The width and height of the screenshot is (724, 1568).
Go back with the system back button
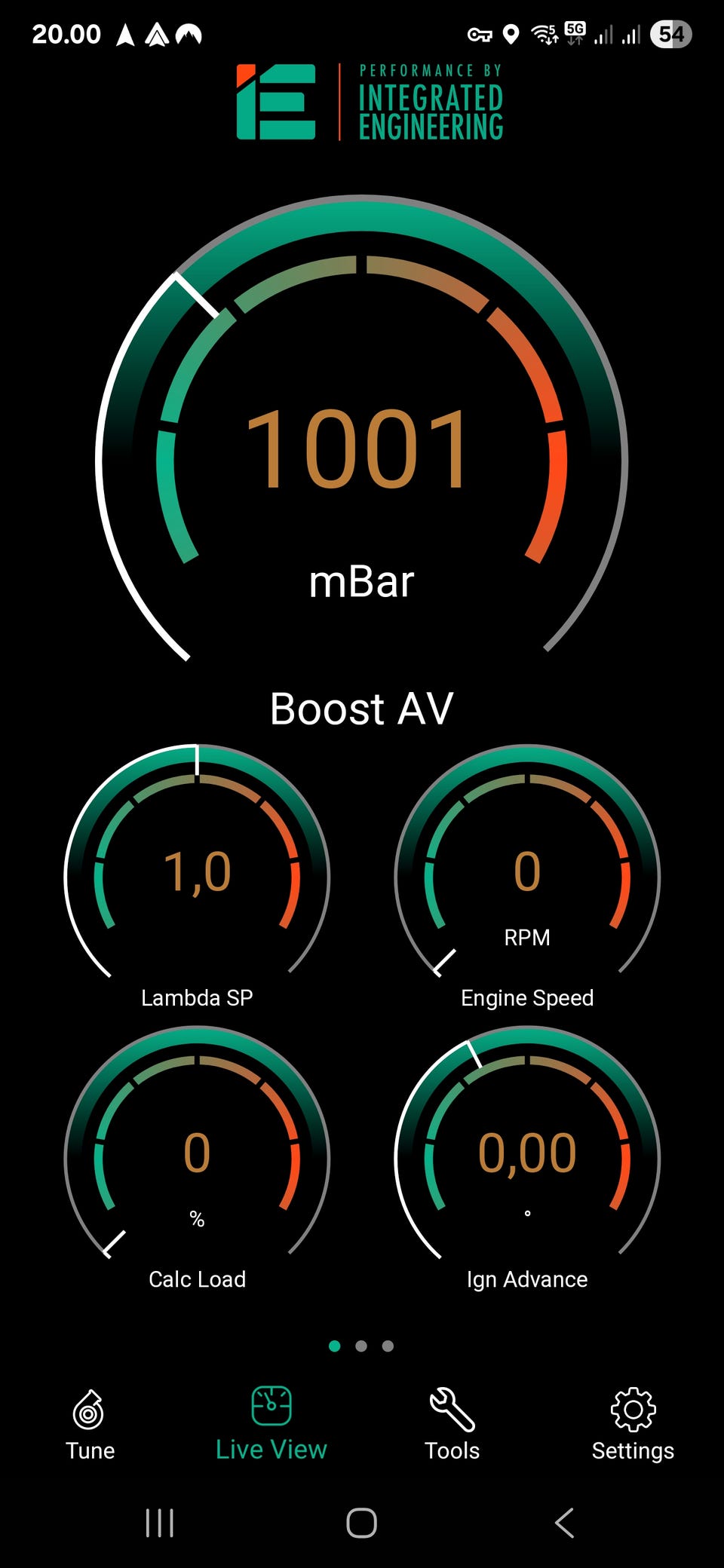pos(564,1523)
